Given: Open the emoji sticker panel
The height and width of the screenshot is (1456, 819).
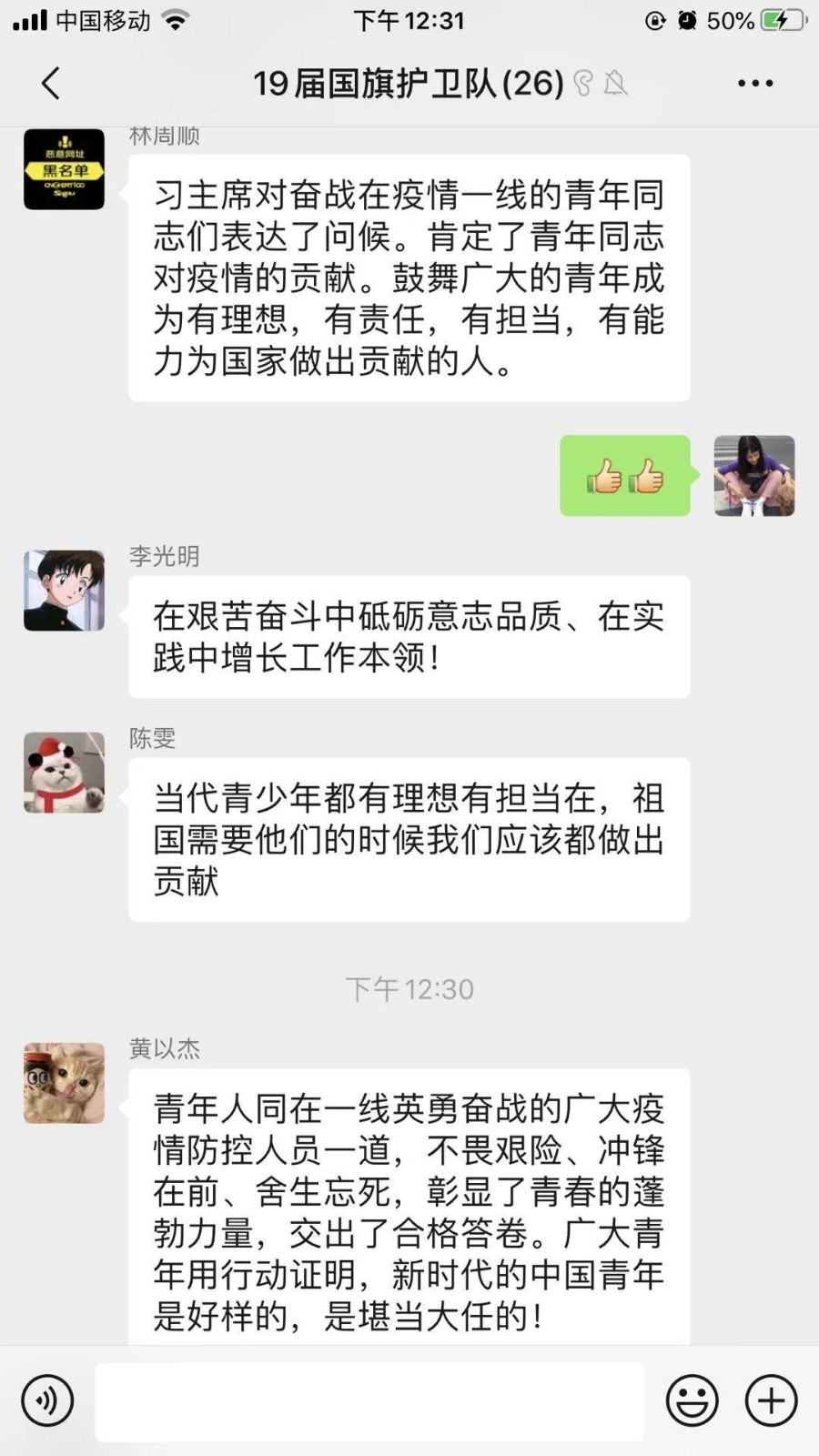Looking at the screenshot, I should pos(692,1400).
